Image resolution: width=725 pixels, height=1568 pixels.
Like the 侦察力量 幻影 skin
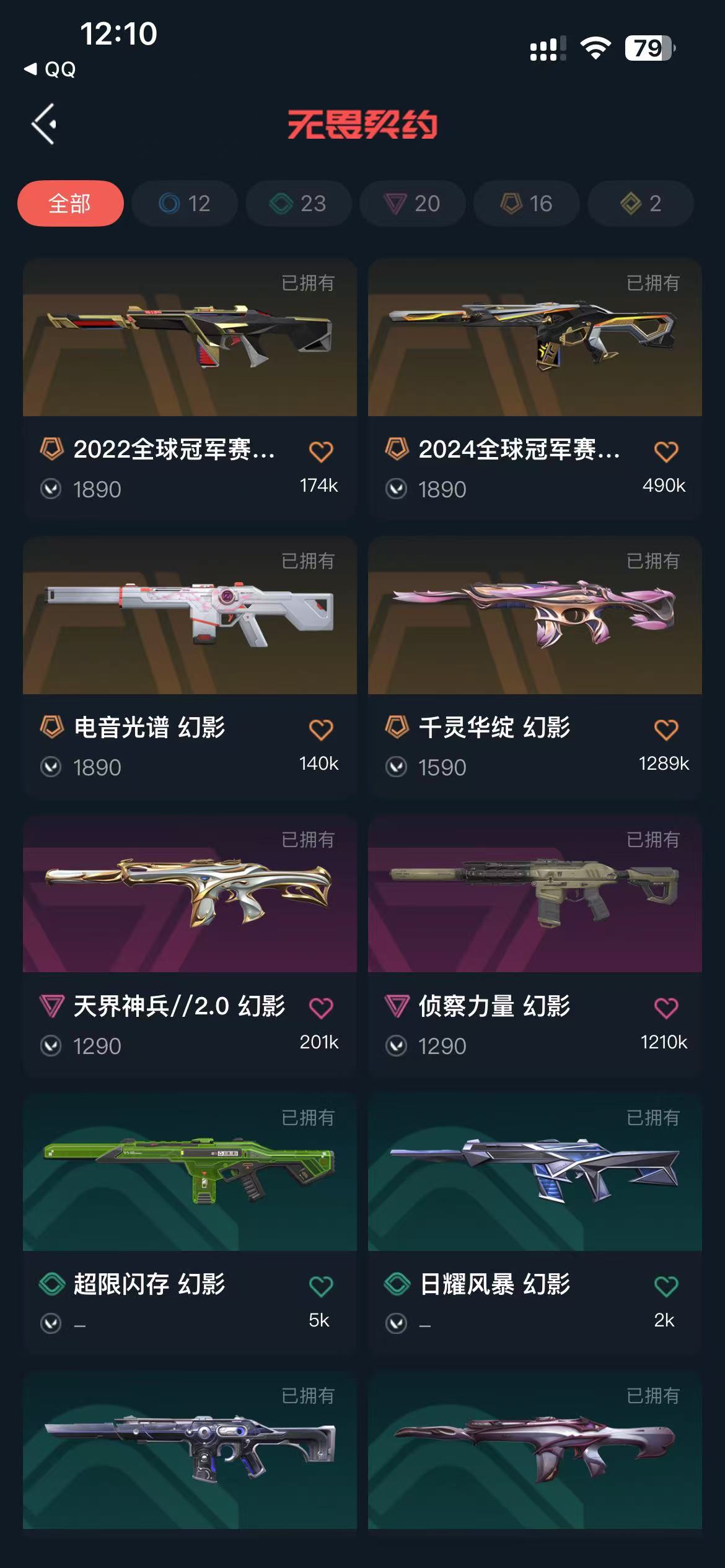[x=666, y=1008]
